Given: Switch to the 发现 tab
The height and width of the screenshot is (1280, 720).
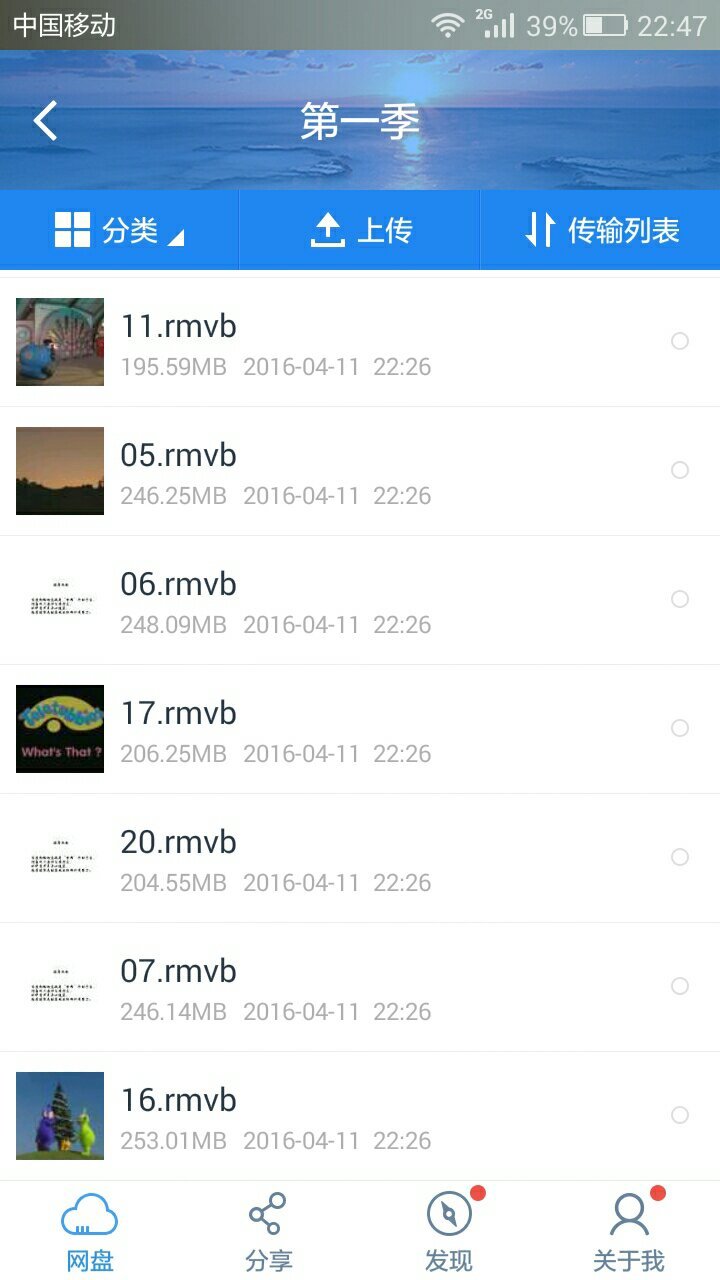Looking at the screenshot, I should [449, 1232].
